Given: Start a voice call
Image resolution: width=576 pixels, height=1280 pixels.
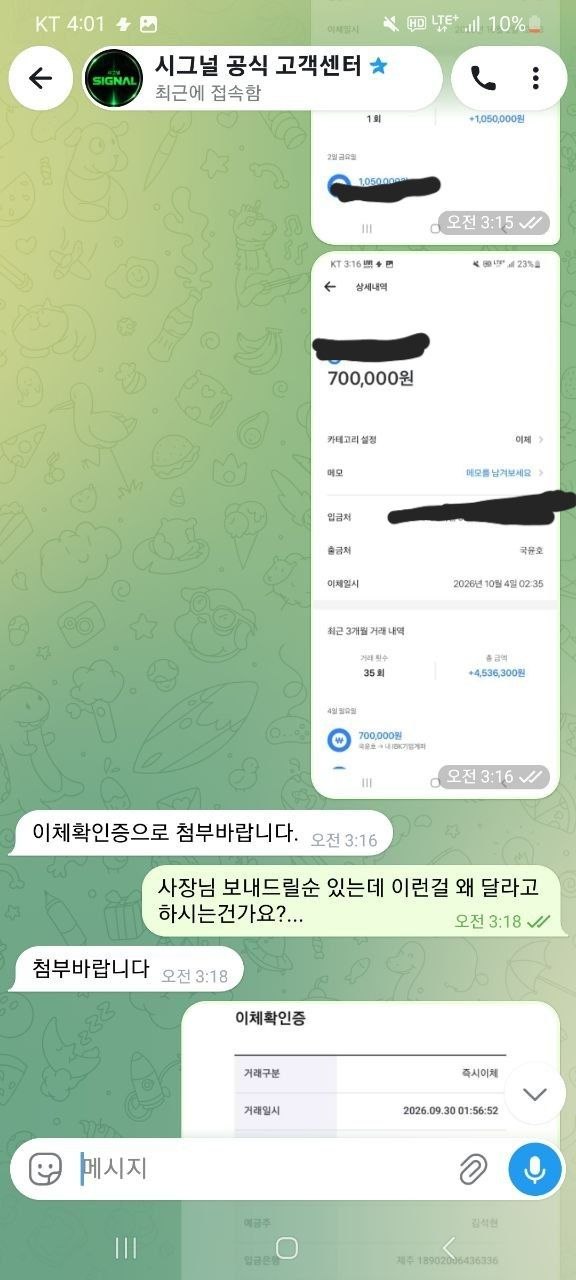Looking at the screenshot, I should point(482,79).
